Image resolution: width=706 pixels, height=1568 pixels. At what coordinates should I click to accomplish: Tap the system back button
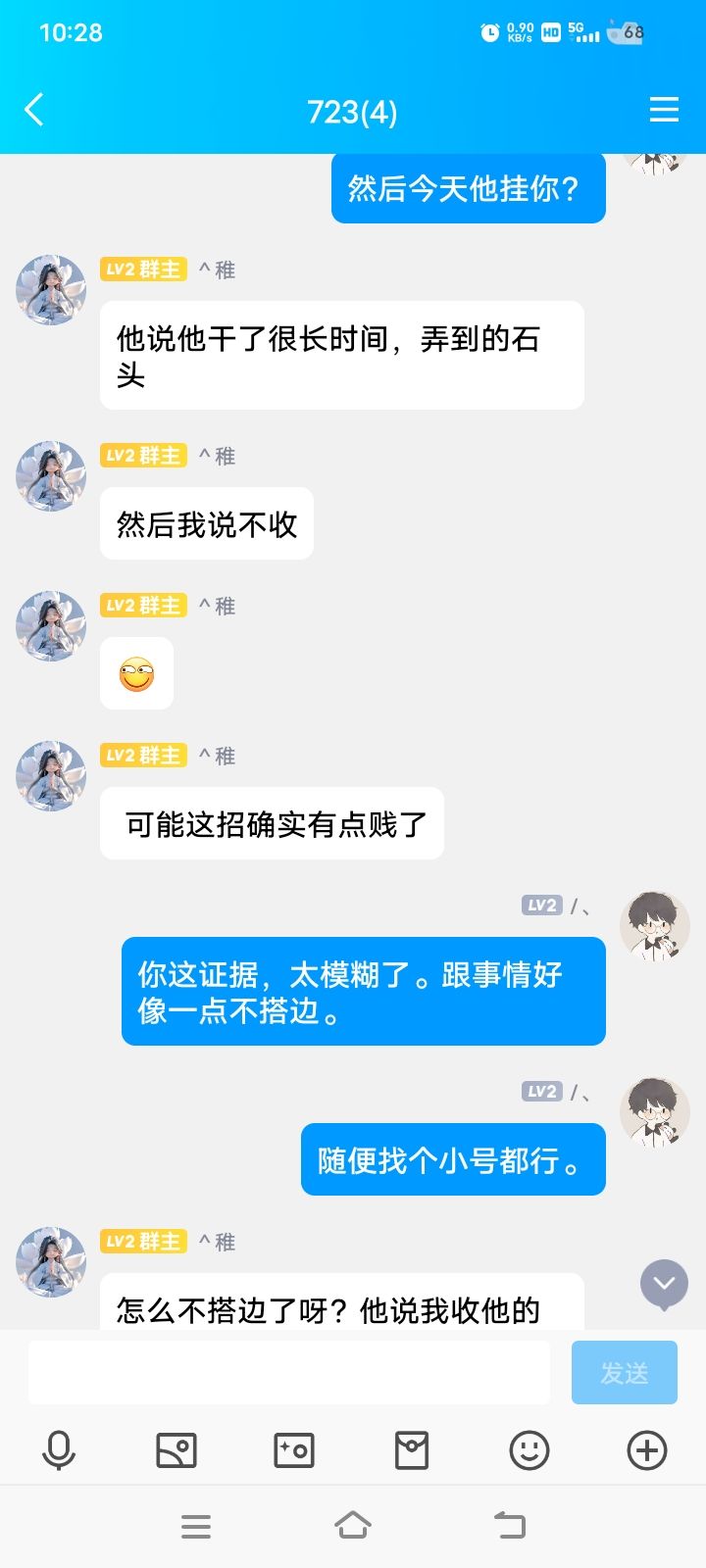510,1526
